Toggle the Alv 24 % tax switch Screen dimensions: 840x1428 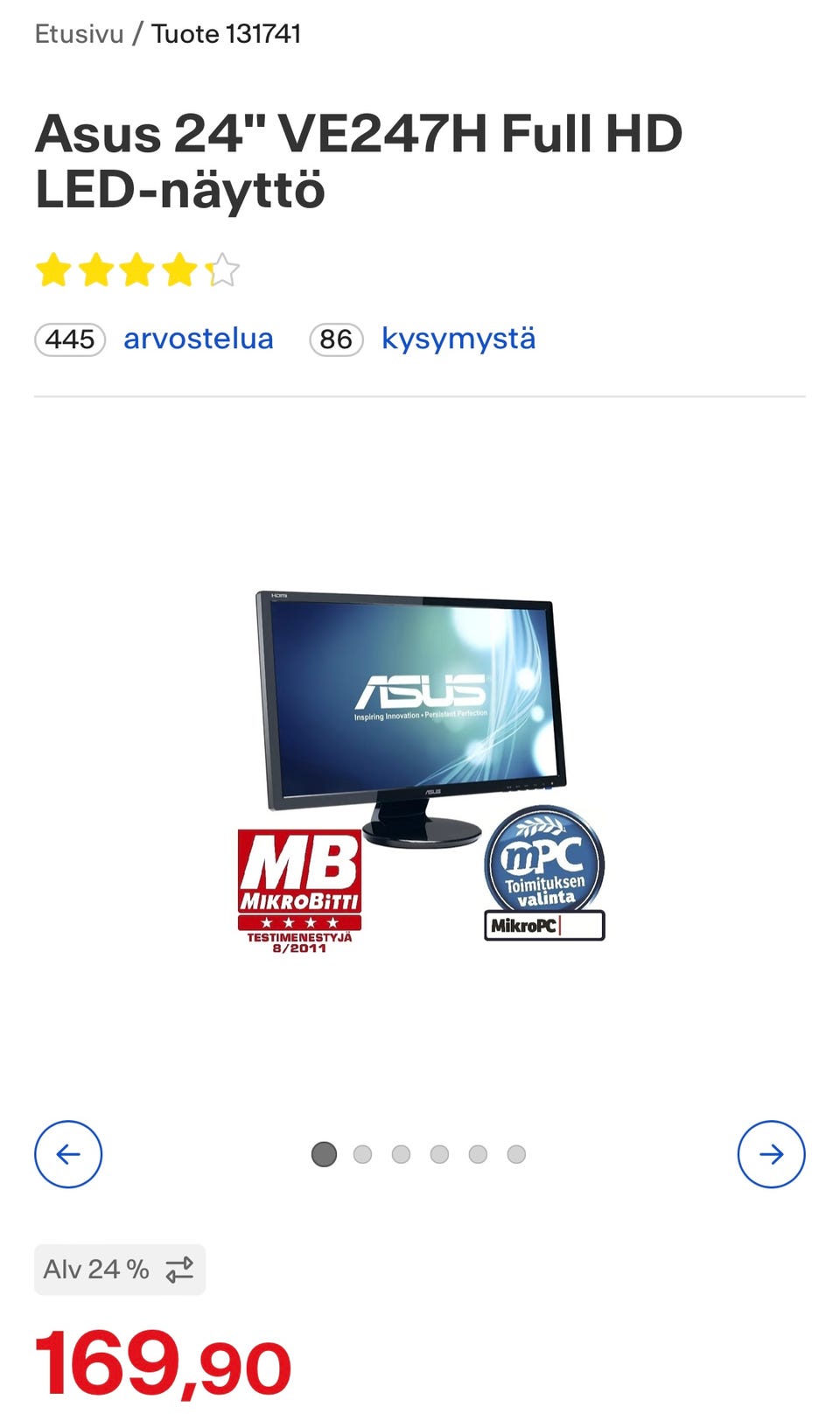tap(120, 1269)
